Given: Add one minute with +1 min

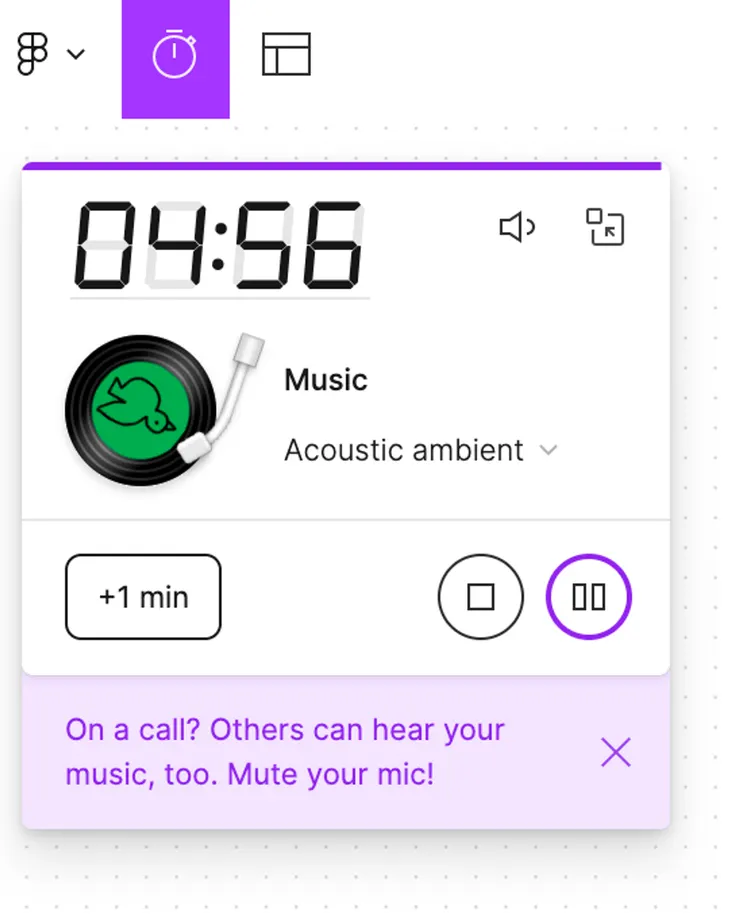Looking at the screenshot, I should (143, 597).
